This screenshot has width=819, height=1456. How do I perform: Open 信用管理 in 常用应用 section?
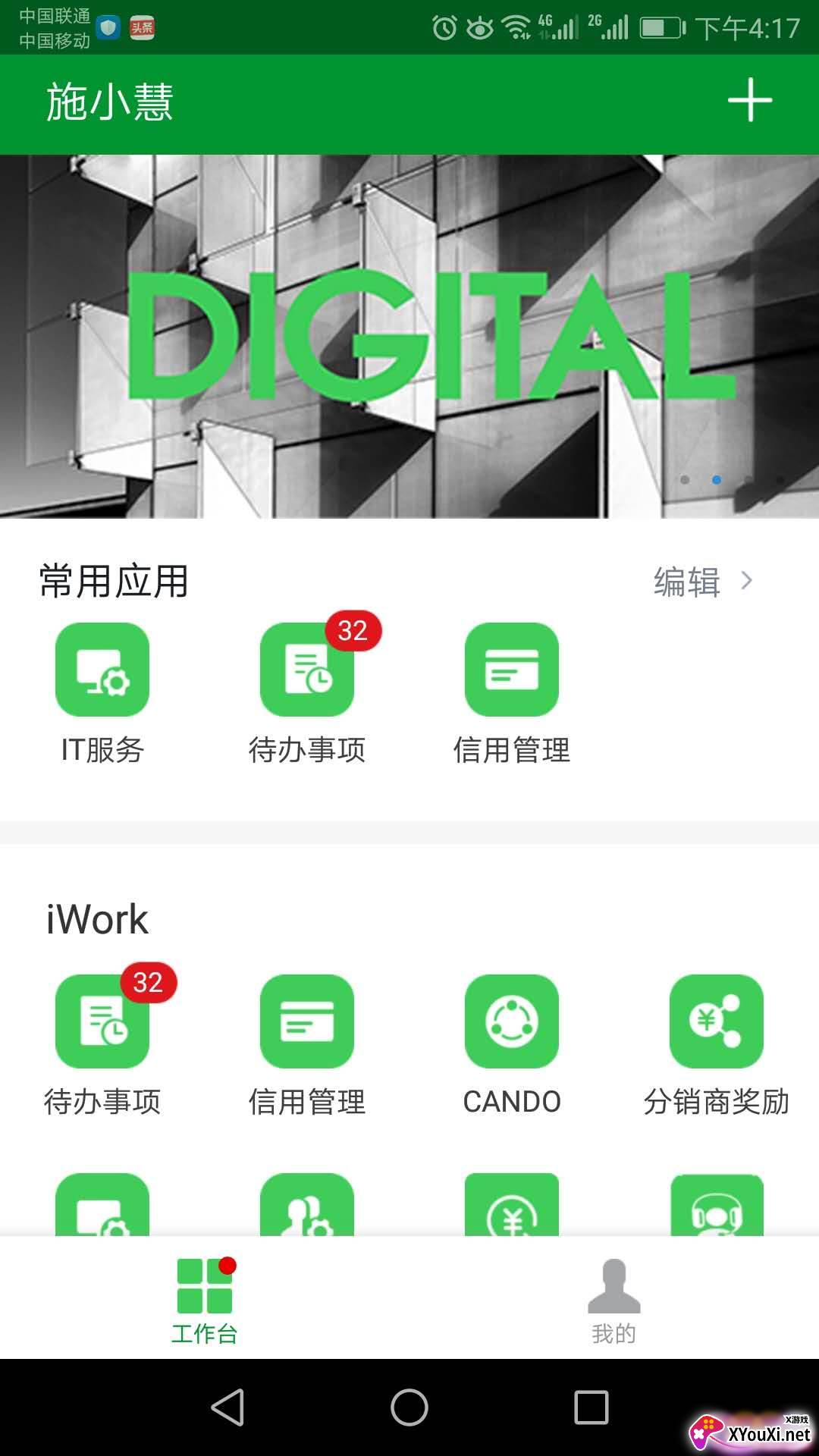[512, 670]
